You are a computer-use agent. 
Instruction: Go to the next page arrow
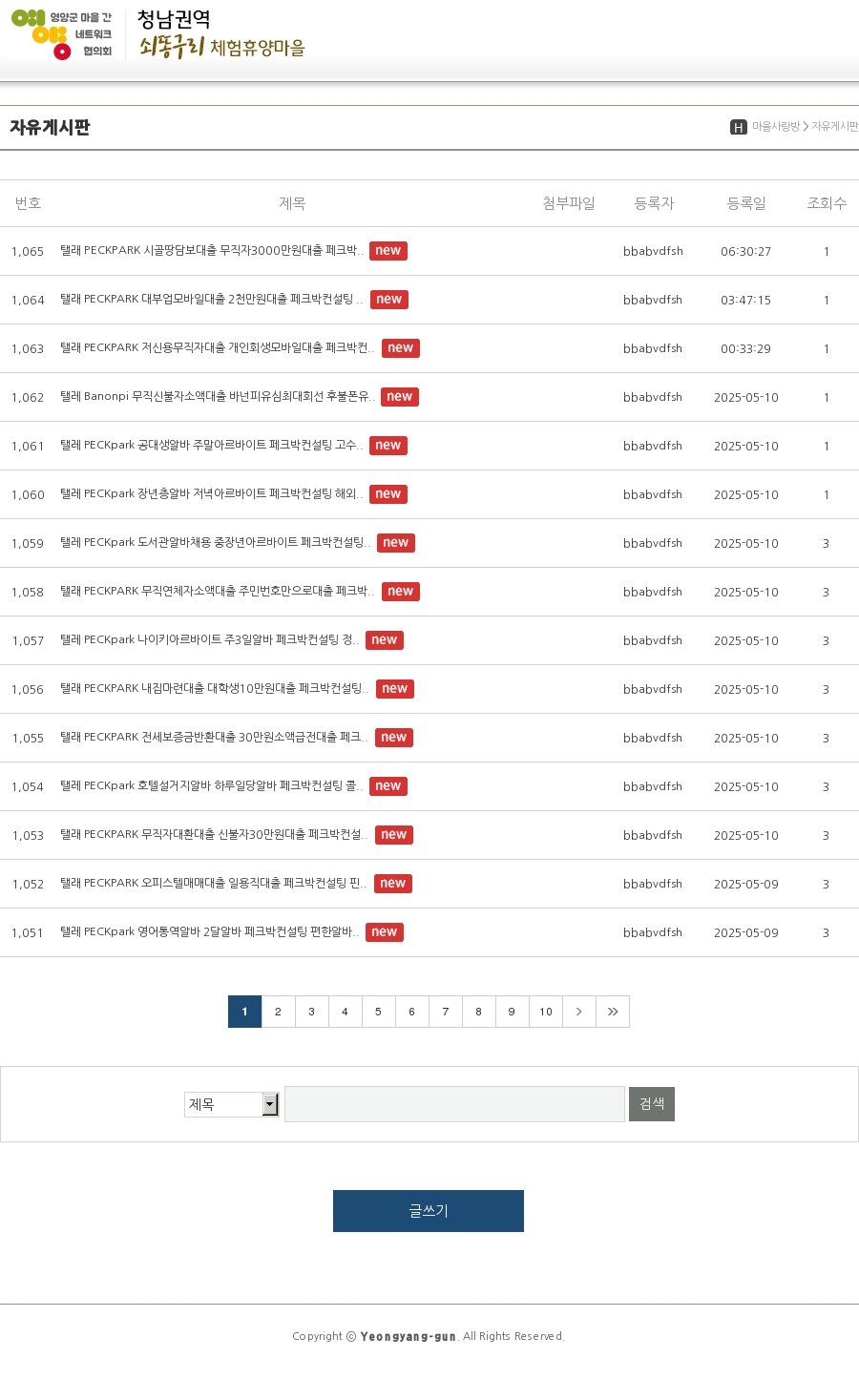point(579,1012)
